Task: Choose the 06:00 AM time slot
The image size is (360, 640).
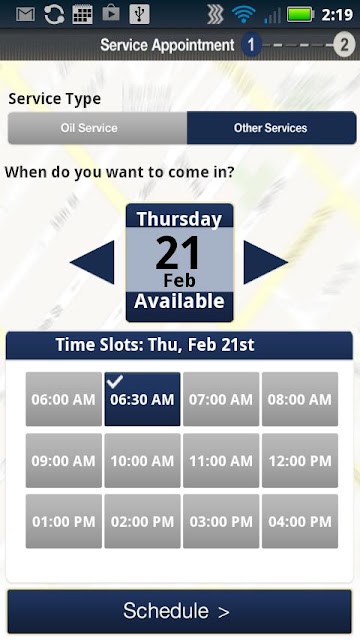Action: click(x=64, y=399)
